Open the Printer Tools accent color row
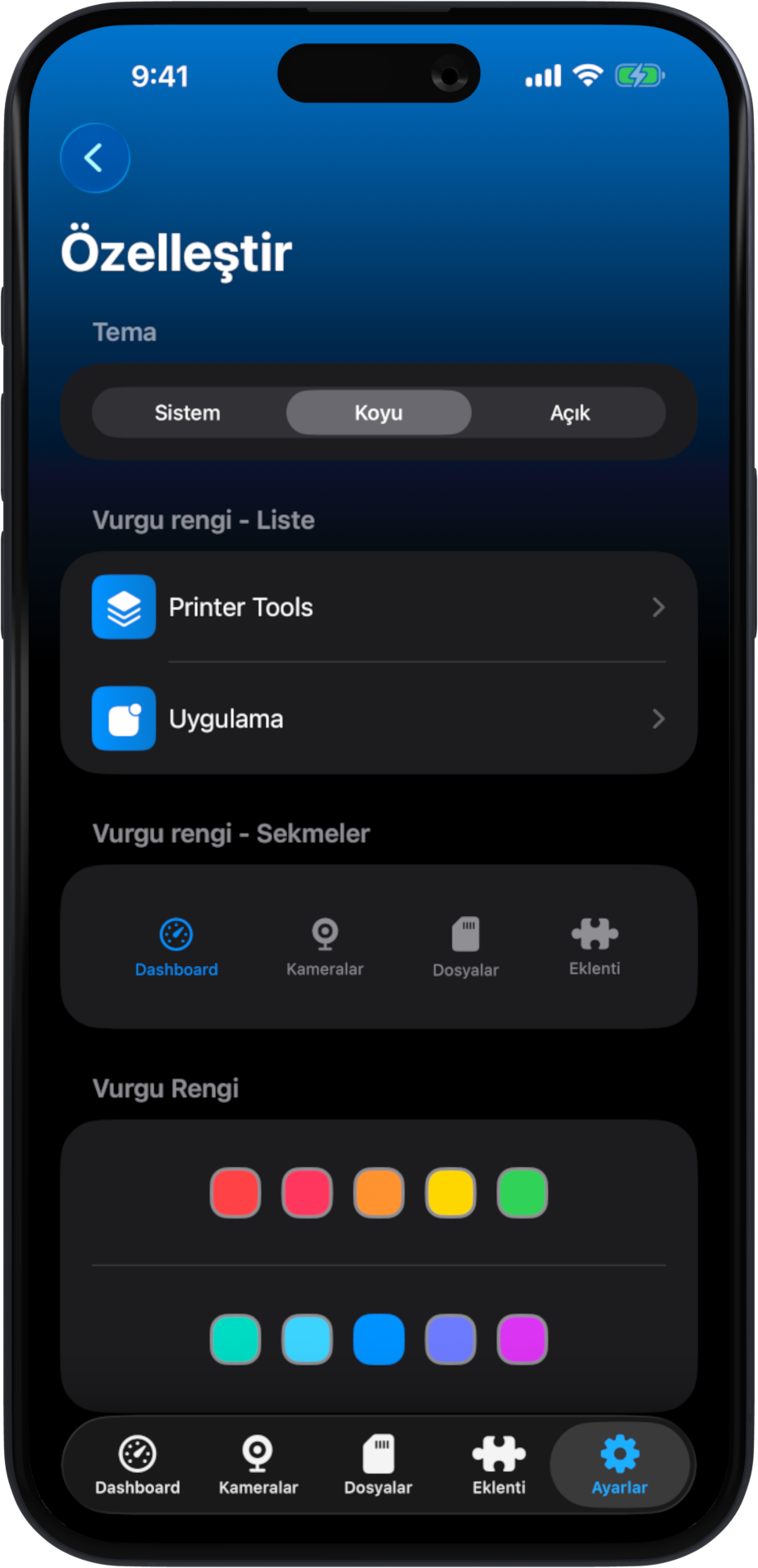 pos(378,608)
